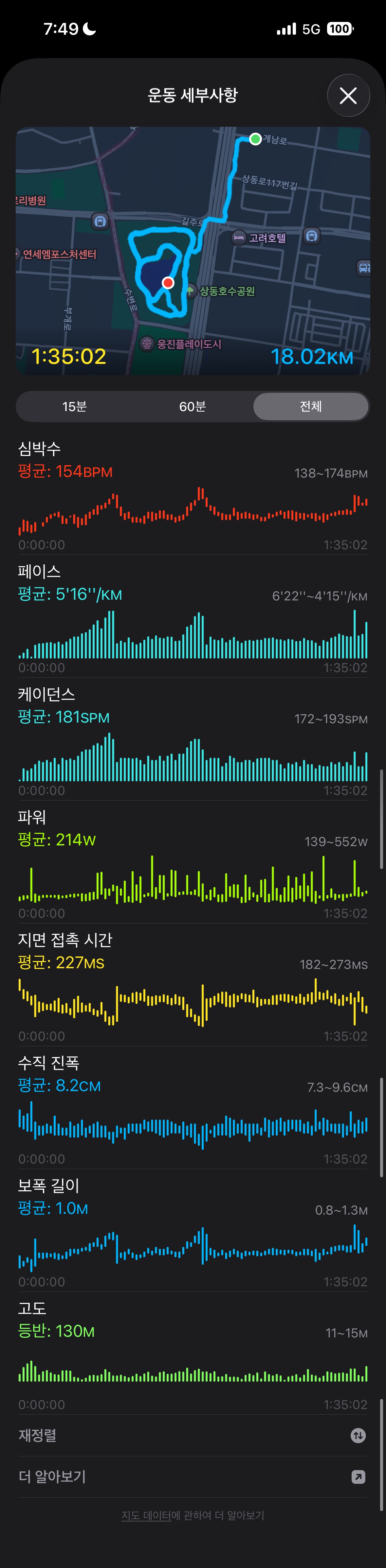Switch to the 15분 segment

[x=74, y=406]
